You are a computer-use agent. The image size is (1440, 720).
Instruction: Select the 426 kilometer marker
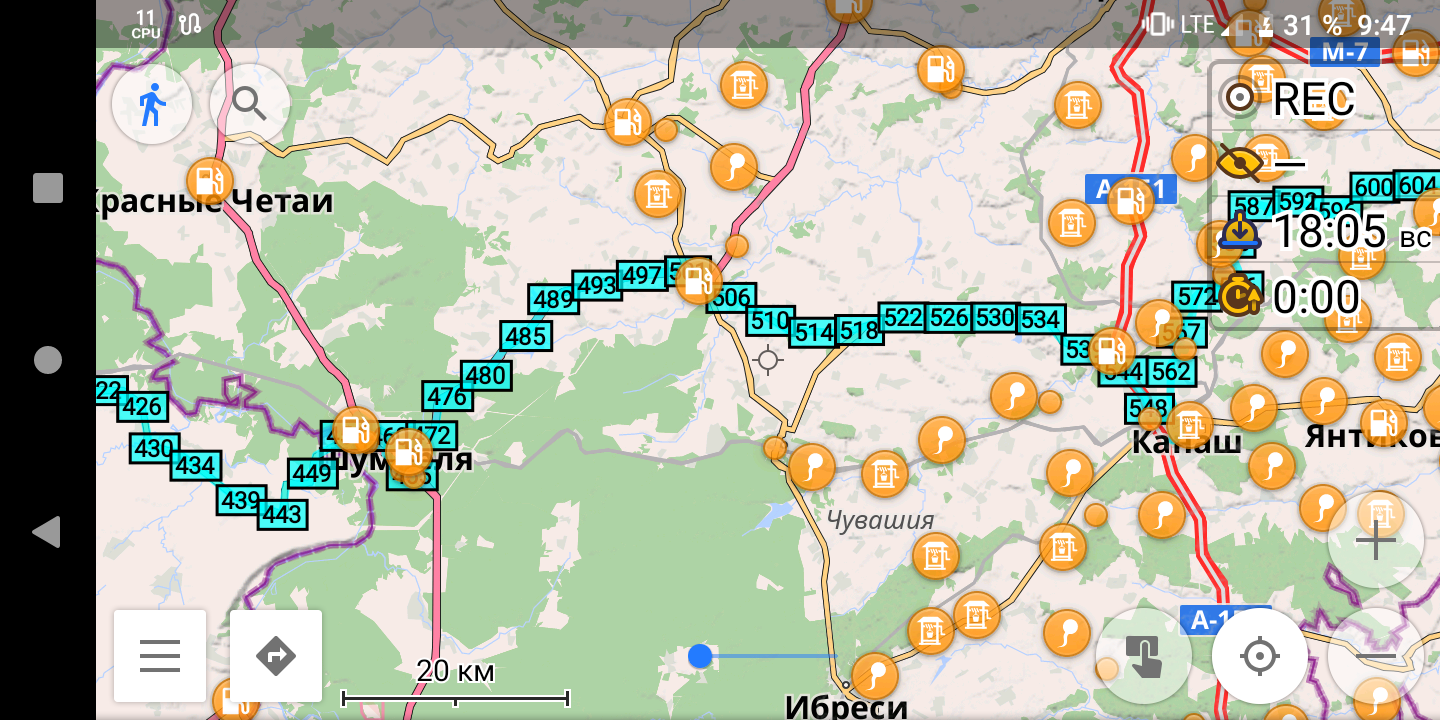[x=142, y=407]
